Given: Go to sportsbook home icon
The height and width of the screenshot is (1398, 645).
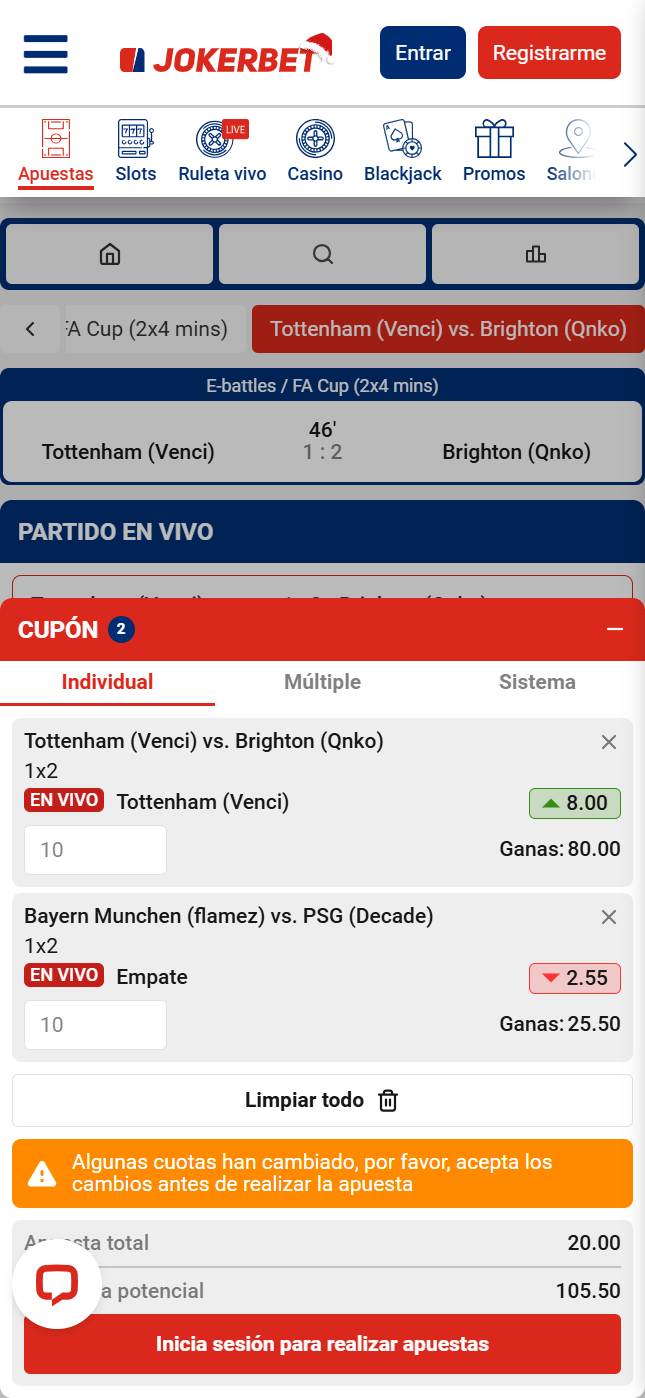Looking at the screenshot, I should 109,254.
